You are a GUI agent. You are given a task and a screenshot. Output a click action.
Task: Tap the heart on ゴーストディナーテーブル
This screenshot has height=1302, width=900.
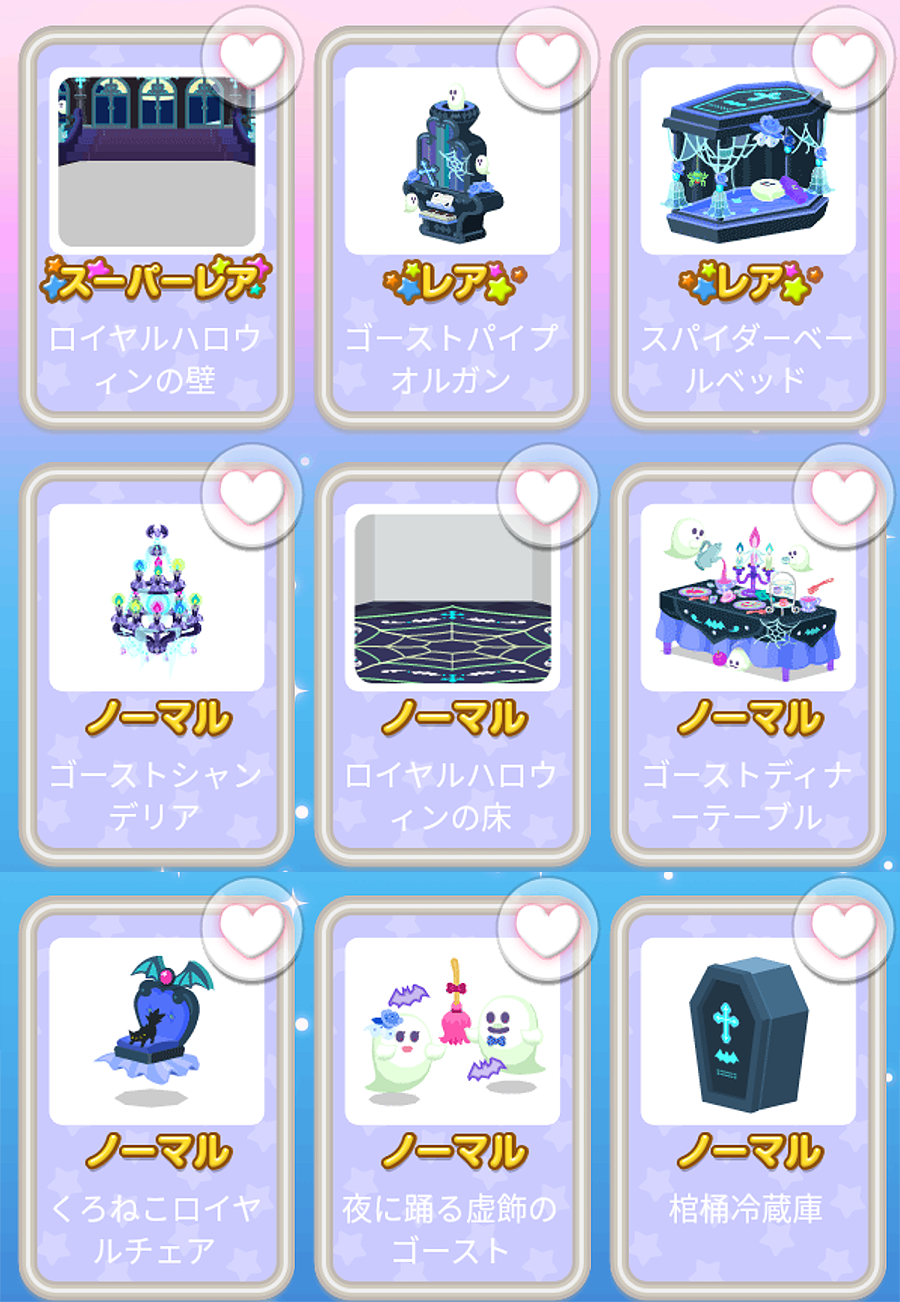point(842,494)
